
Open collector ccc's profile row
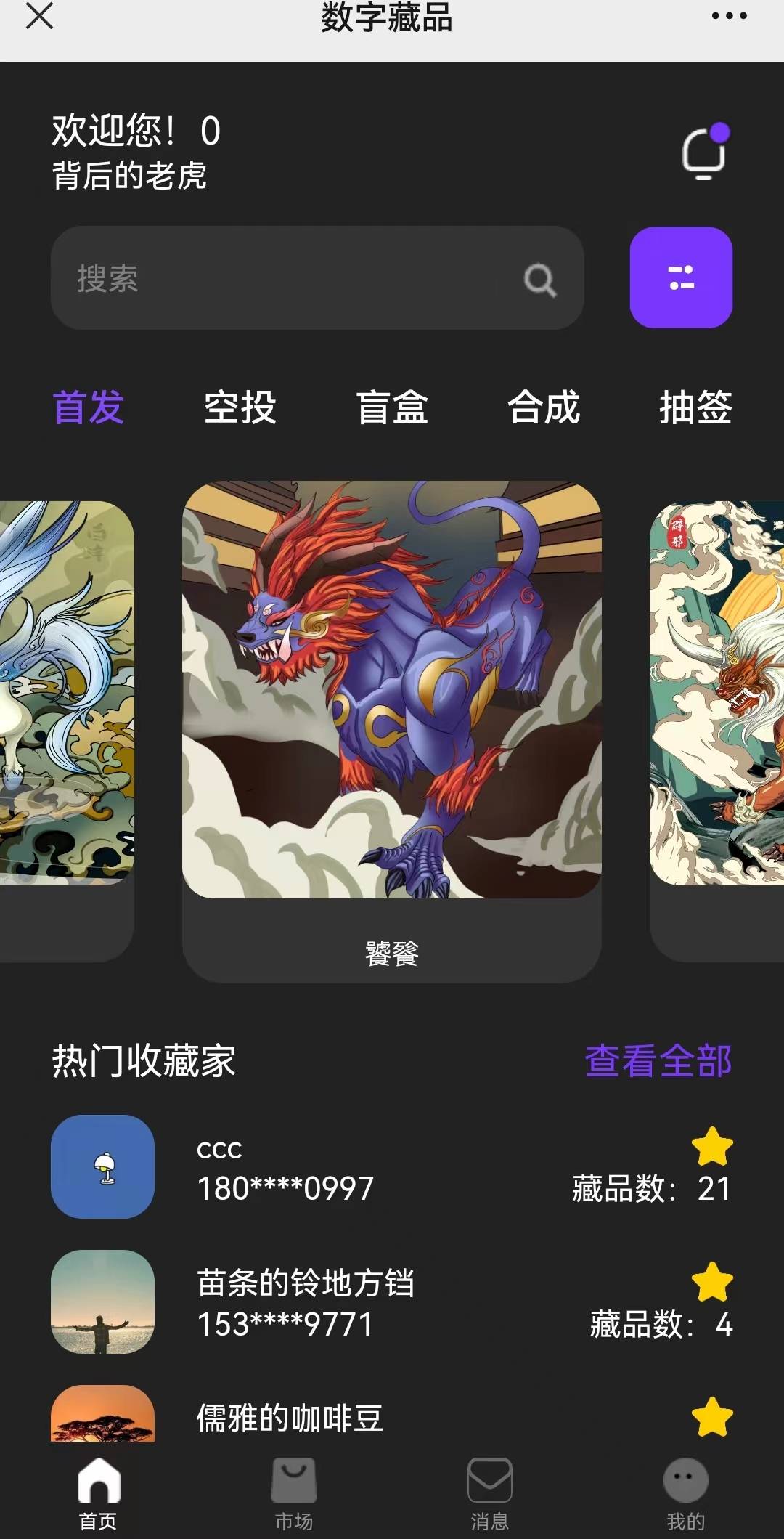click(392, 1167)
